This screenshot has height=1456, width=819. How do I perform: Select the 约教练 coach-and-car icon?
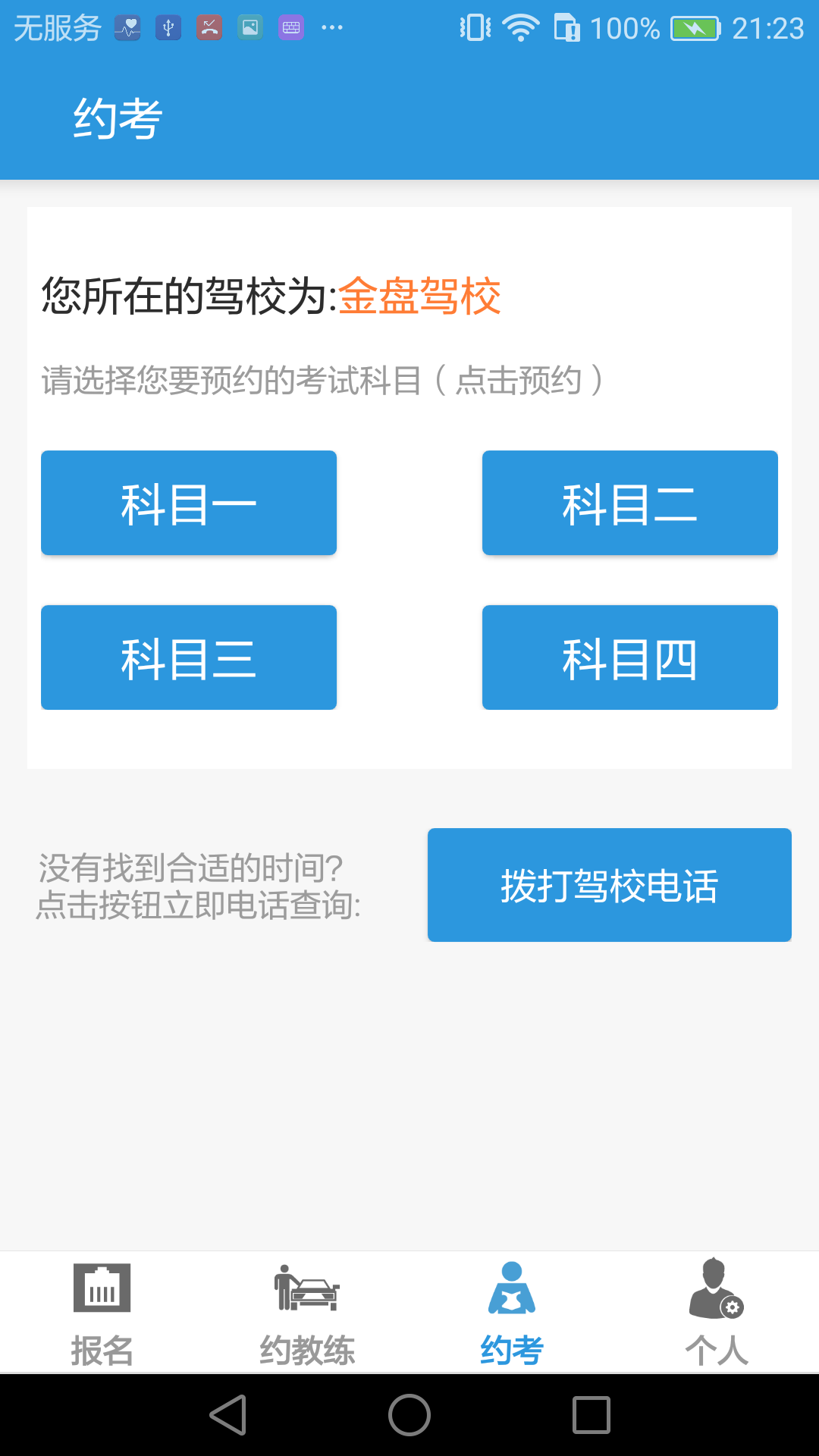(x=307, y=1289)
